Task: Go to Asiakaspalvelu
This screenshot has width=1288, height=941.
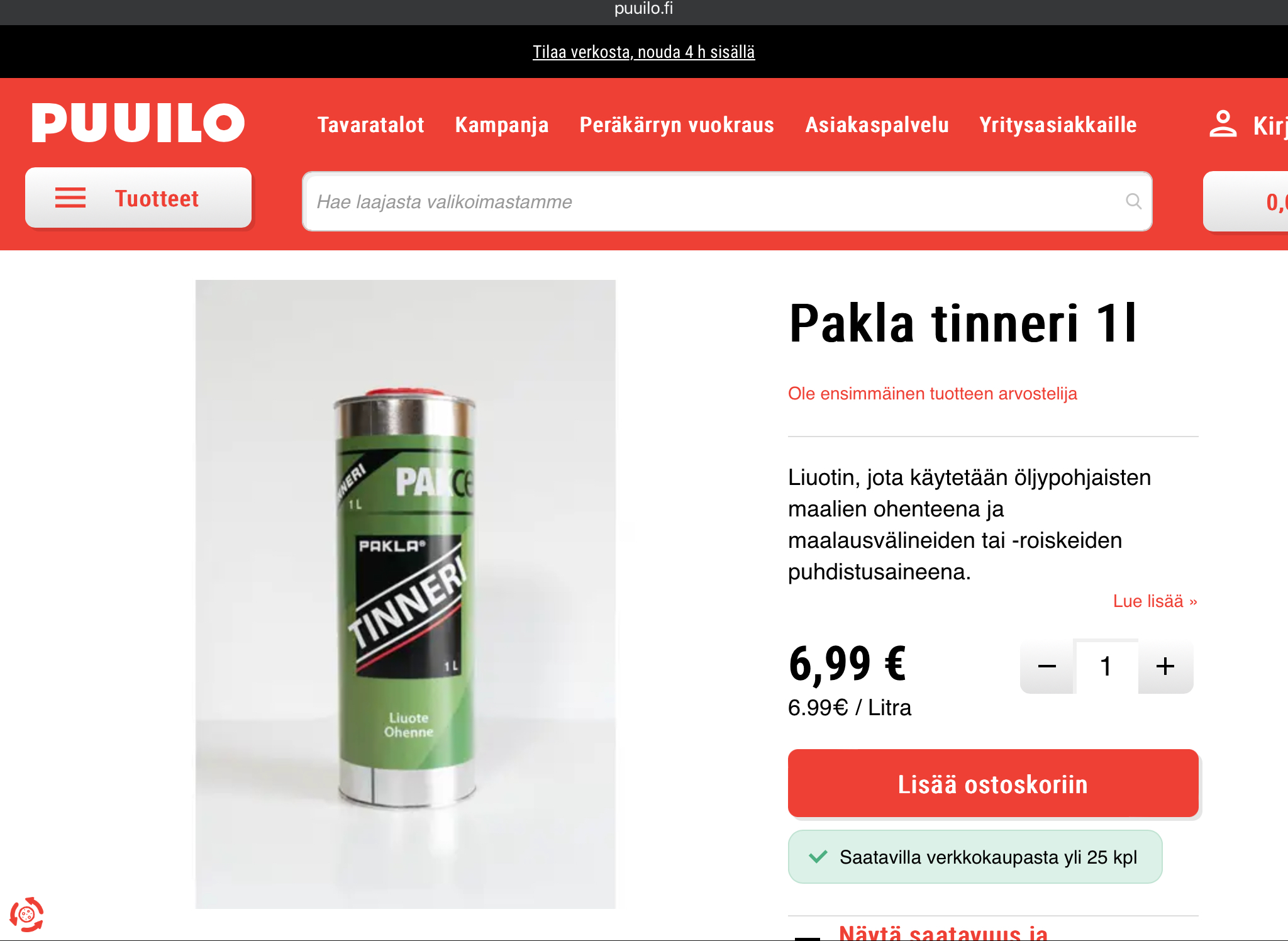Action: [877, 125]
